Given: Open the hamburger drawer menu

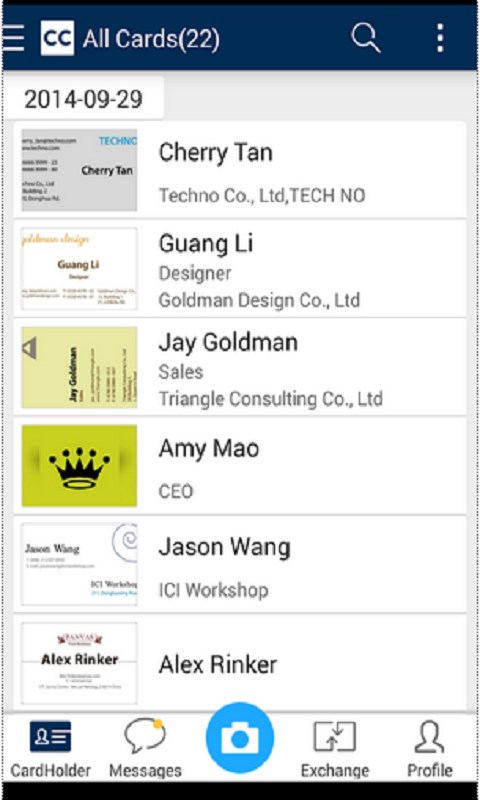Looking at the screenshot, I should click(13, 38).
